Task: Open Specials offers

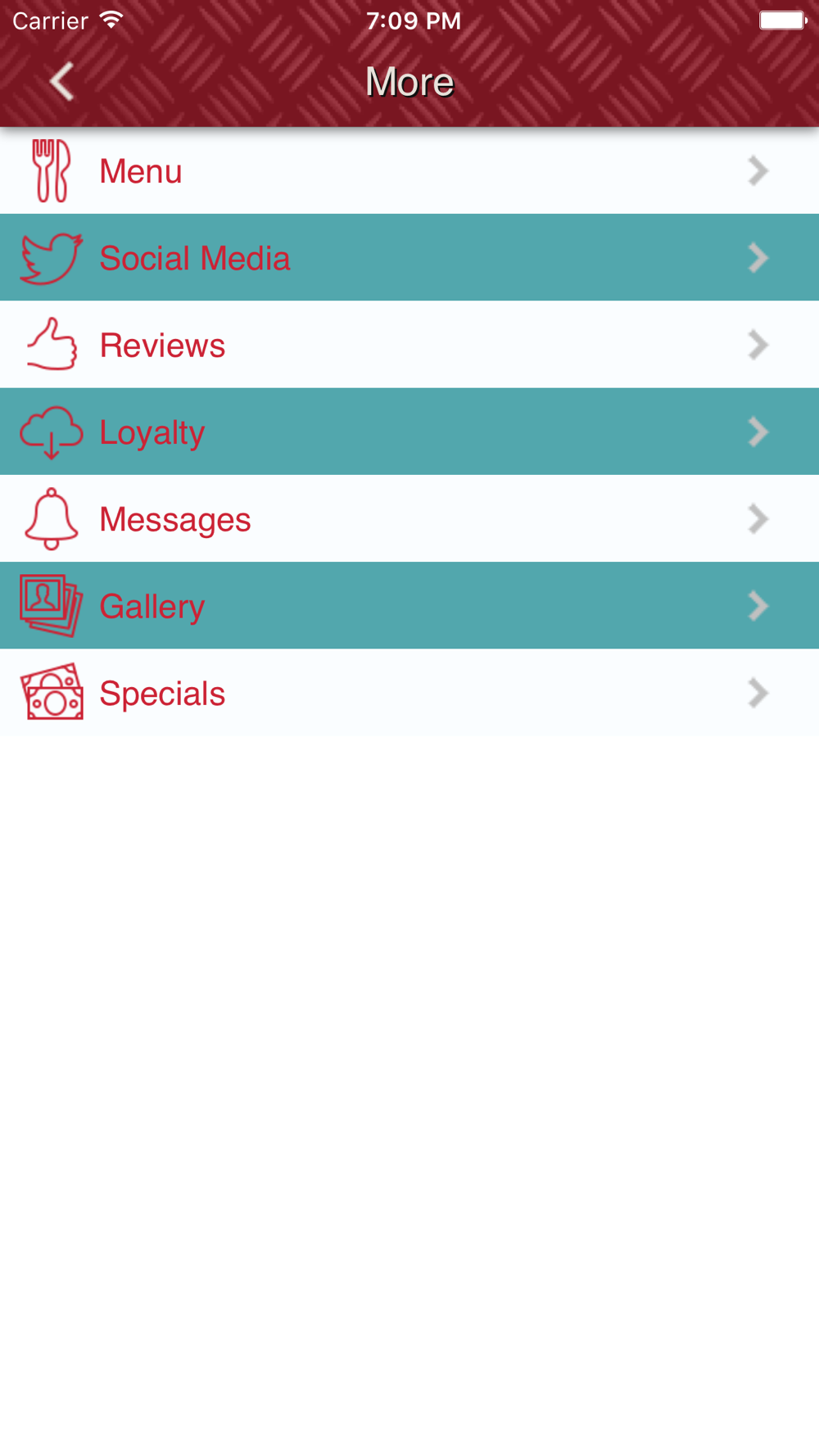Action: point(409,692)
